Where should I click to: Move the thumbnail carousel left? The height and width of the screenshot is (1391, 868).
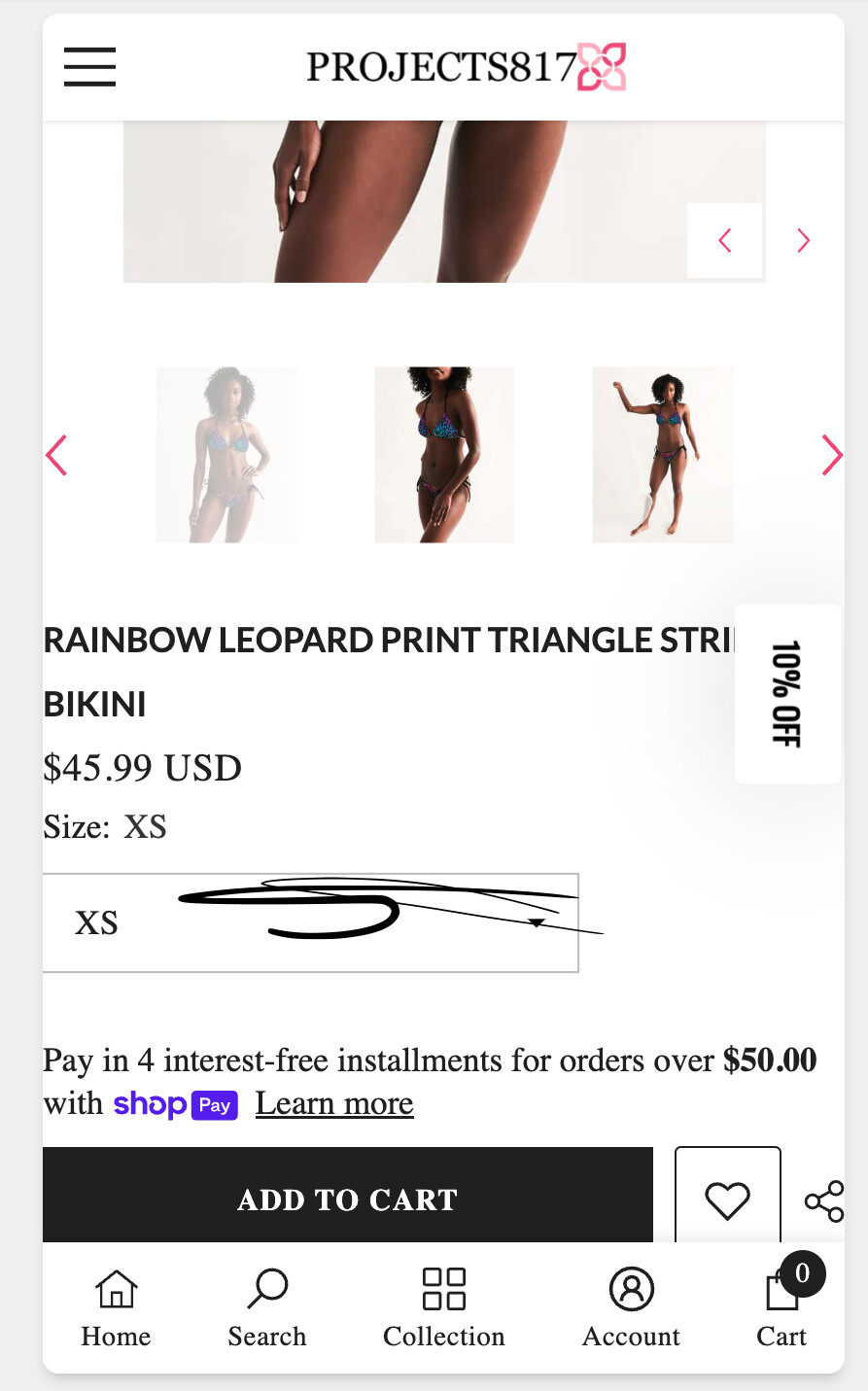(x=57, y=455)
